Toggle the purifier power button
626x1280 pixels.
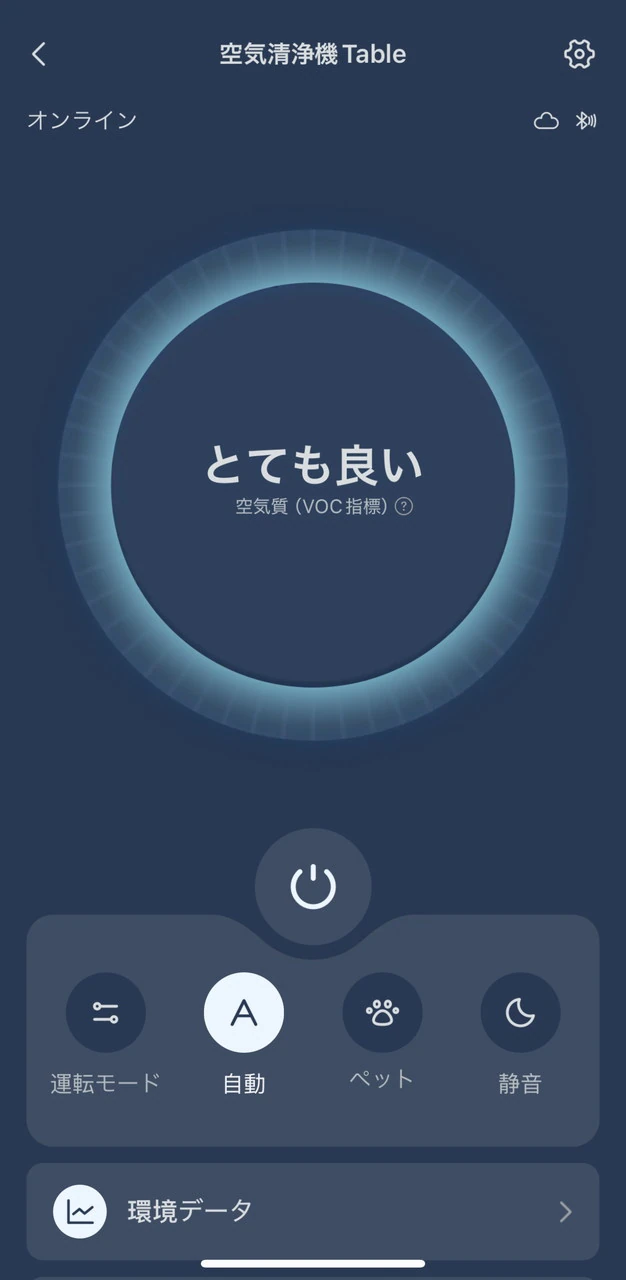(x=313, y=887)
